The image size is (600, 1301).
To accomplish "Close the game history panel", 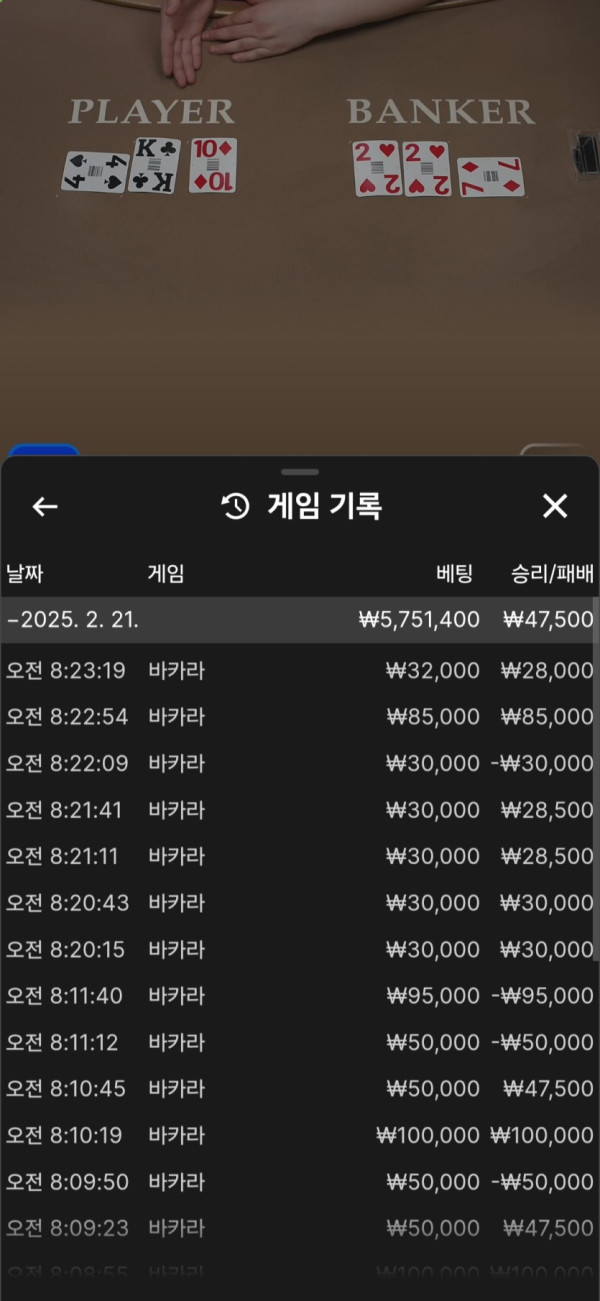I will [555, 507].
